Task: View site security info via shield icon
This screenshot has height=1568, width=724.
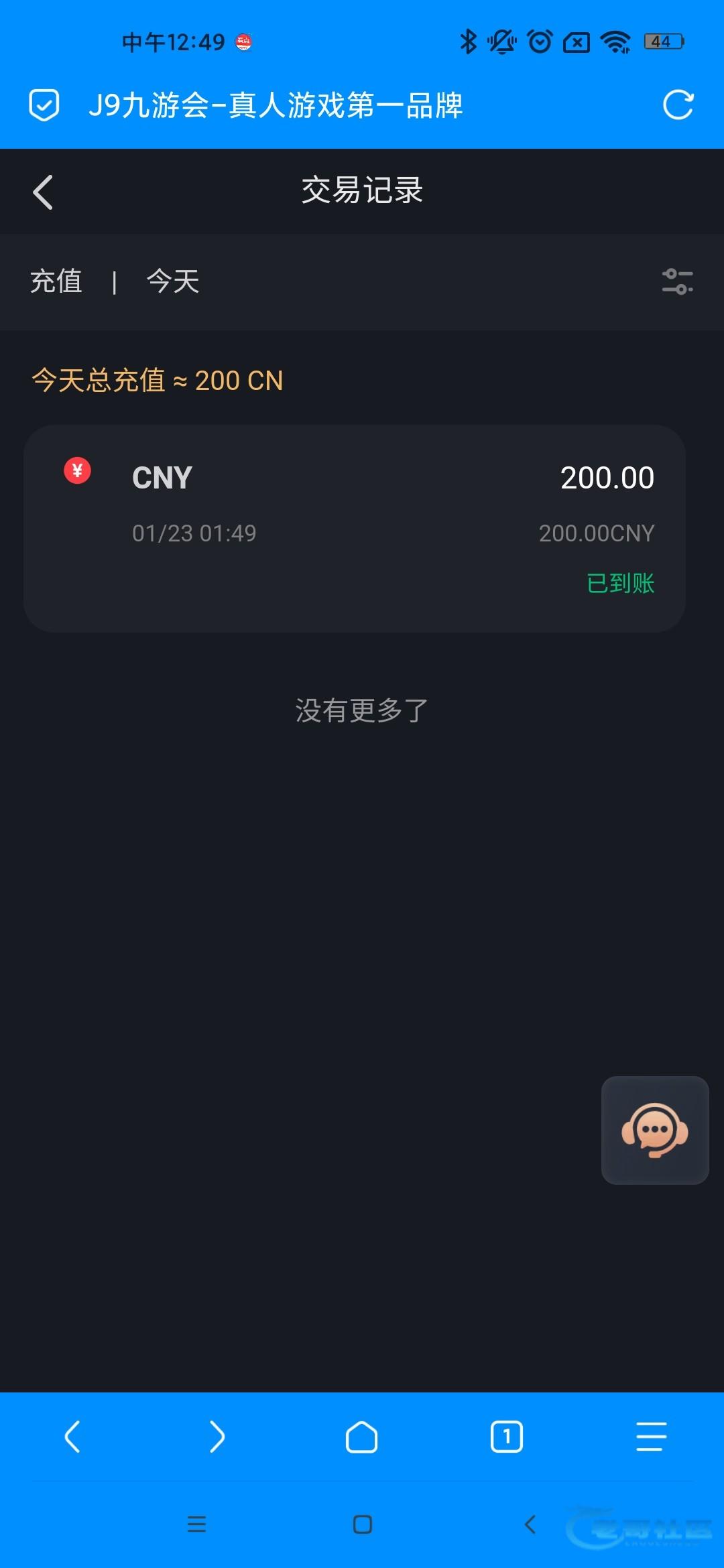Action: click(44, 105)
